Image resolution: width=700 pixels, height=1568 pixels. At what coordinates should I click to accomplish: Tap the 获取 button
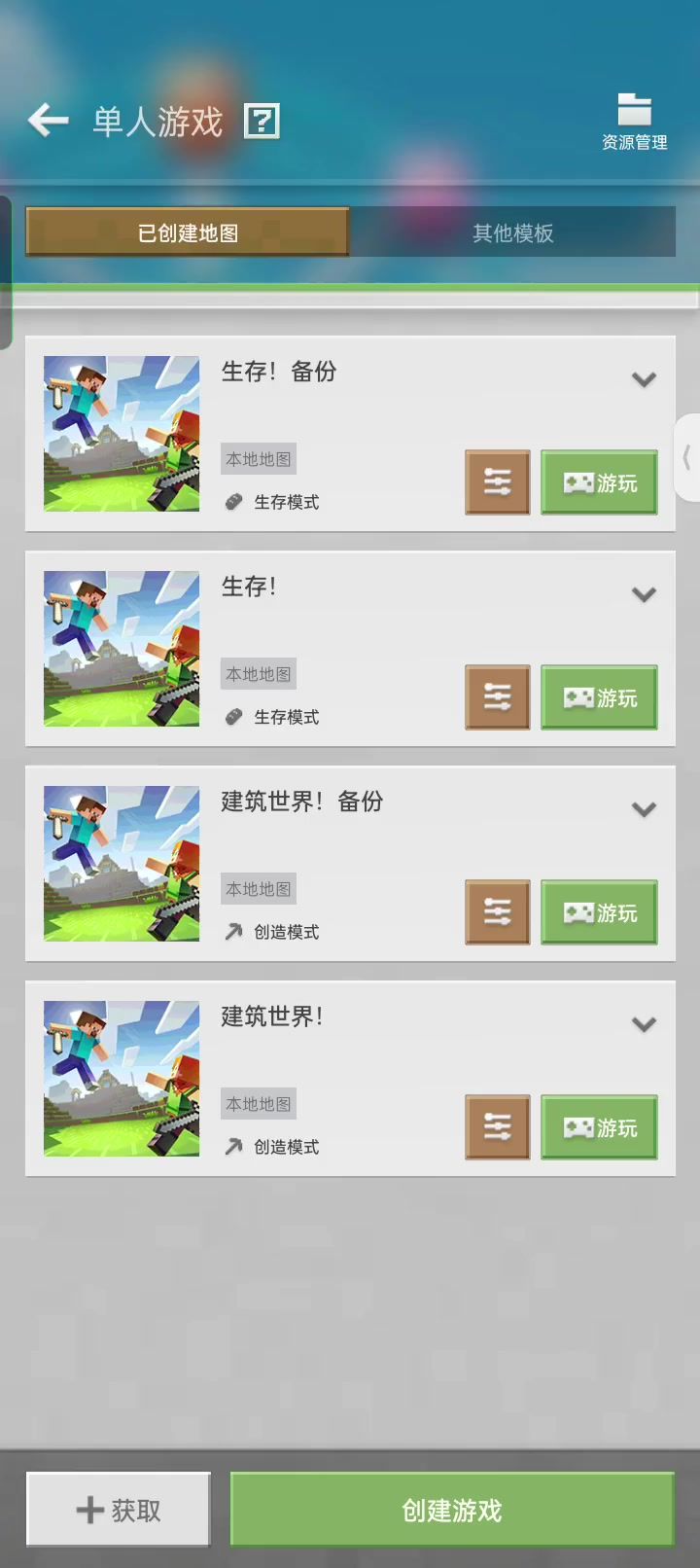pos(119,1510)
